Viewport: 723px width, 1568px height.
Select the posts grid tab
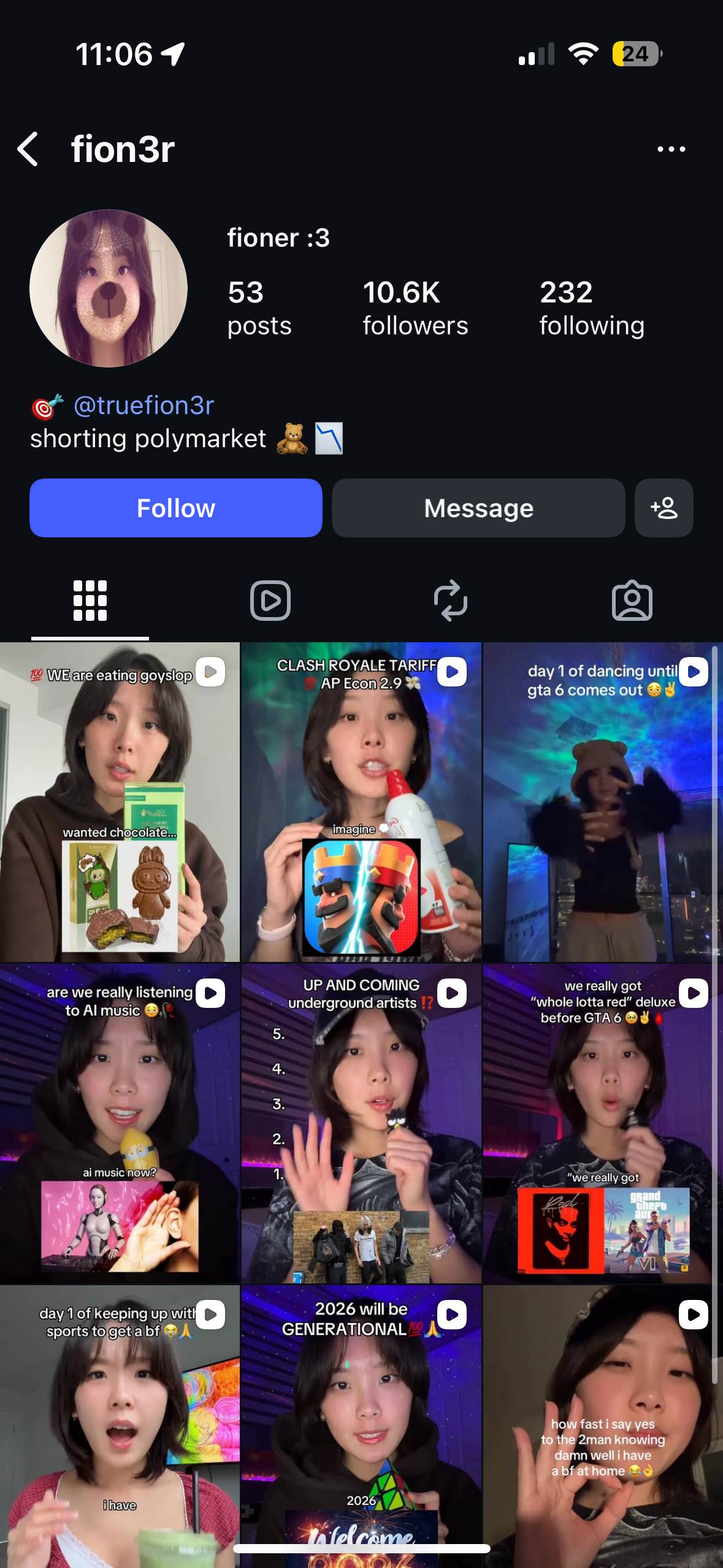click(90, 601)
